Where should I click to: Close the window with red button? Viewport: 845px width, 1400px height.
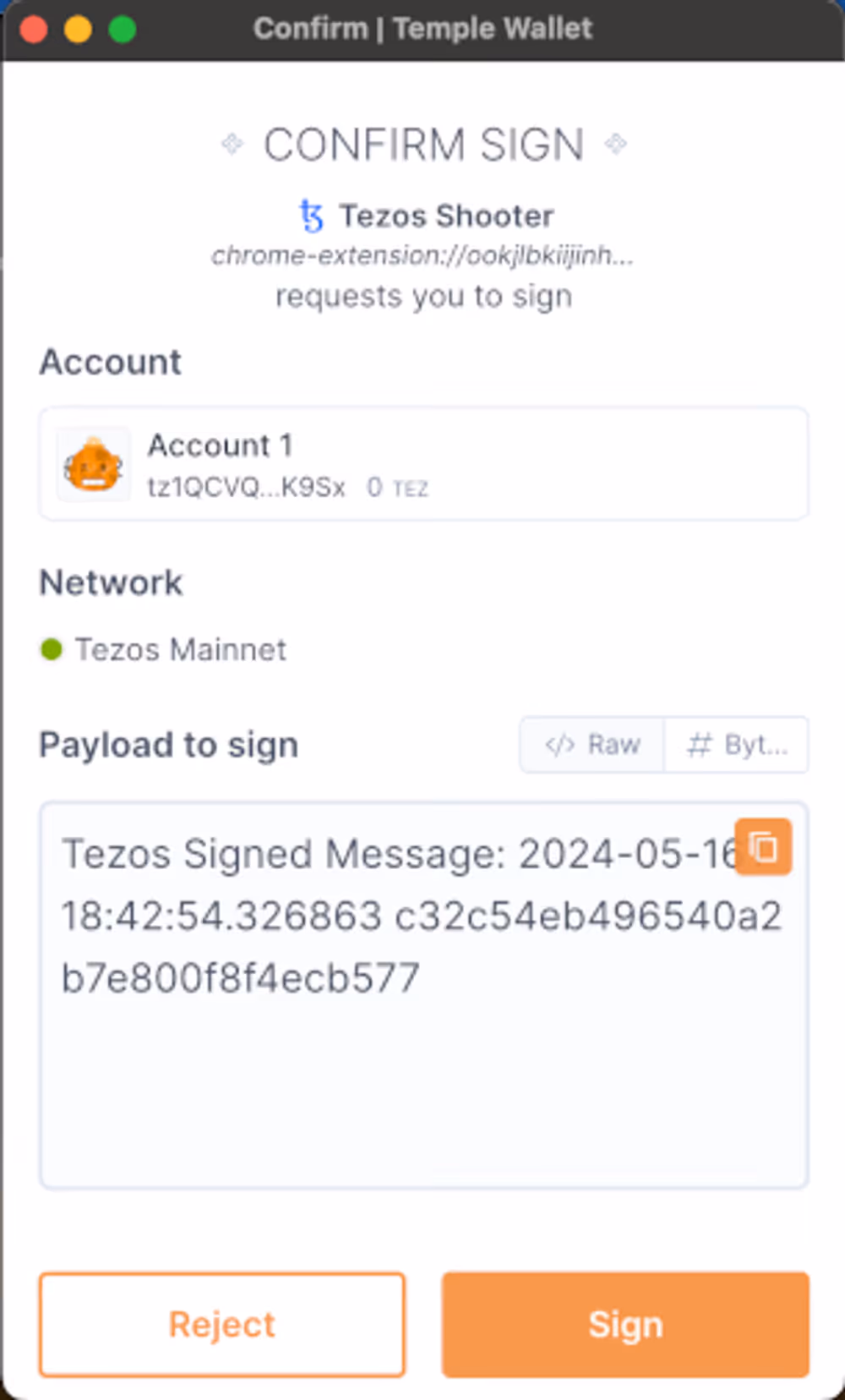coord(34,30)
